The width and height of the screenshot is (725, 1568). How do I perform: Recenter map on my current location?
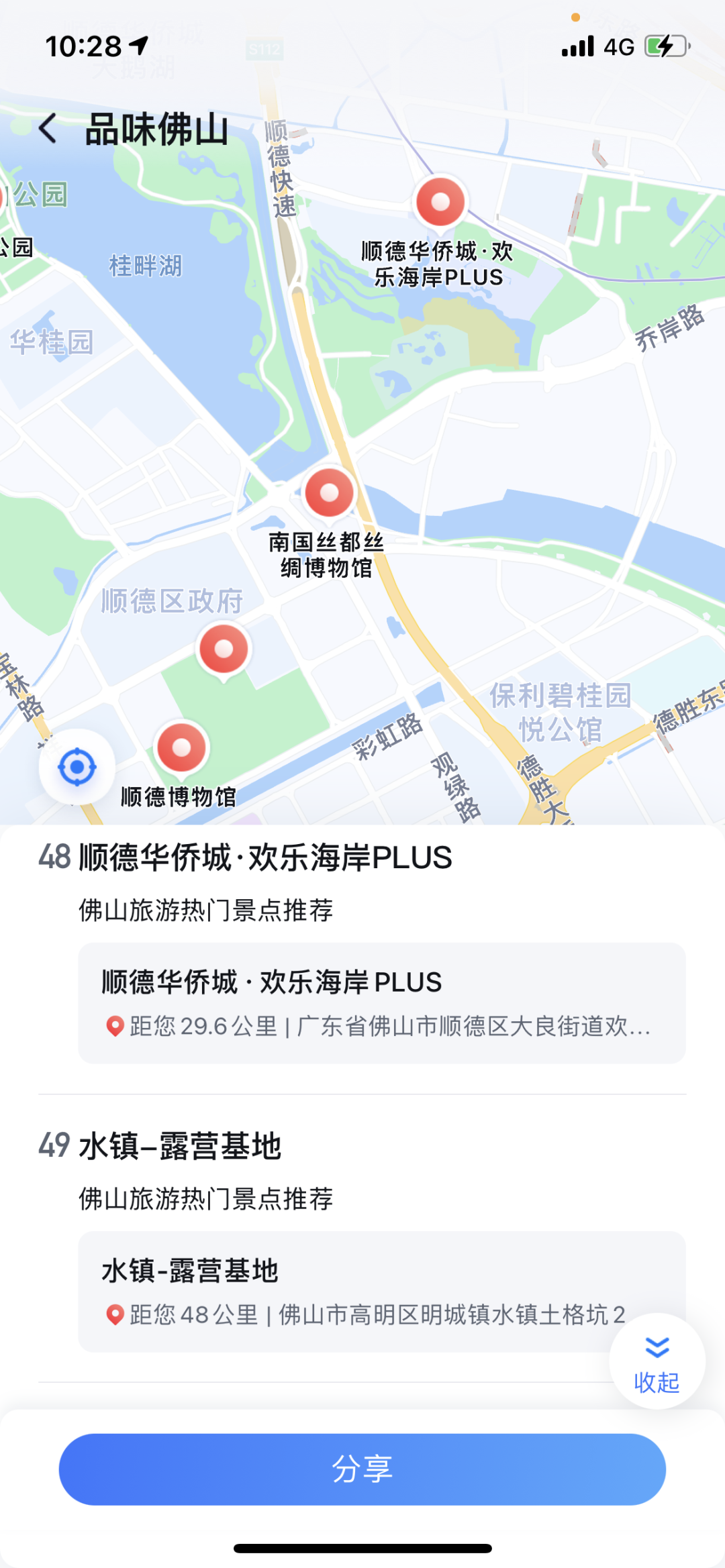click(x=77, y=766)
